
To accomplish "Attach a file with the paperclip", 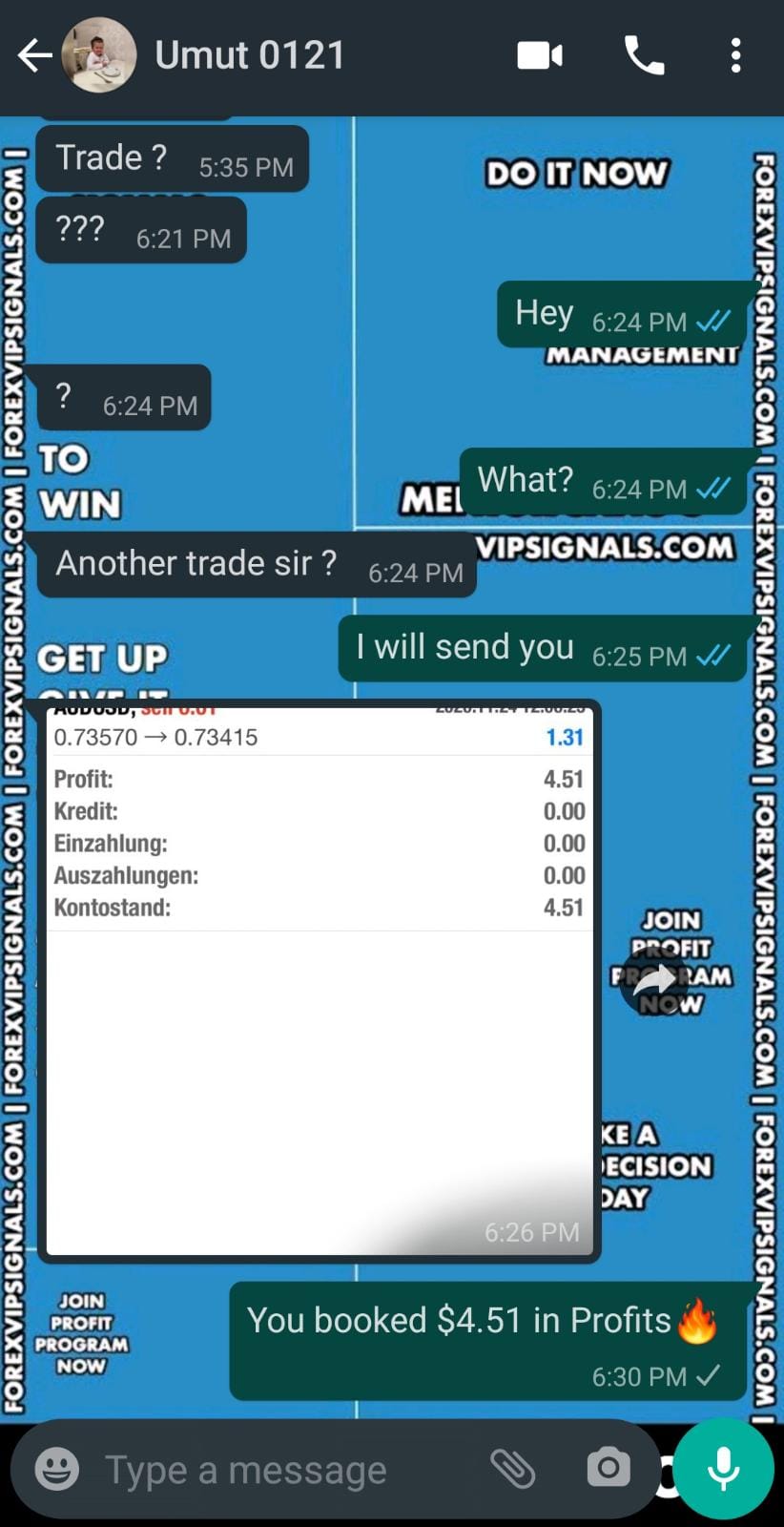I will point(513,1469).
